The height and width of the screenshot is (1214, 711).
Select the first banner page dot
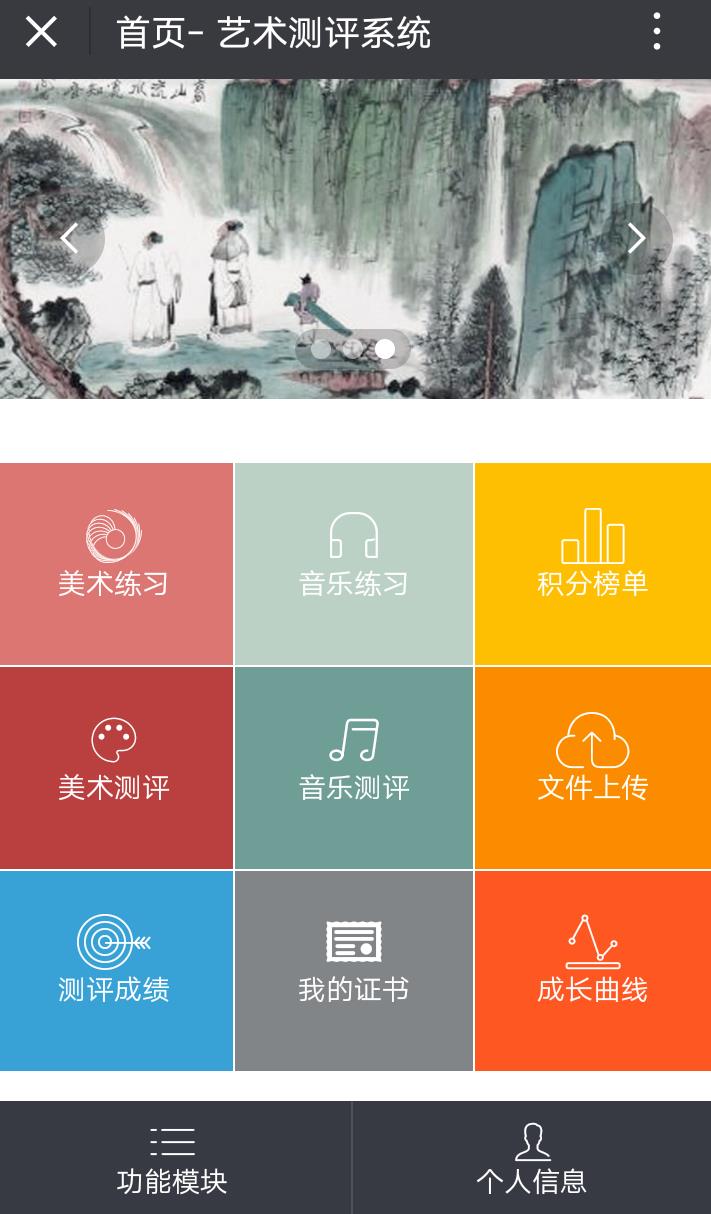(x=321, y=349)
